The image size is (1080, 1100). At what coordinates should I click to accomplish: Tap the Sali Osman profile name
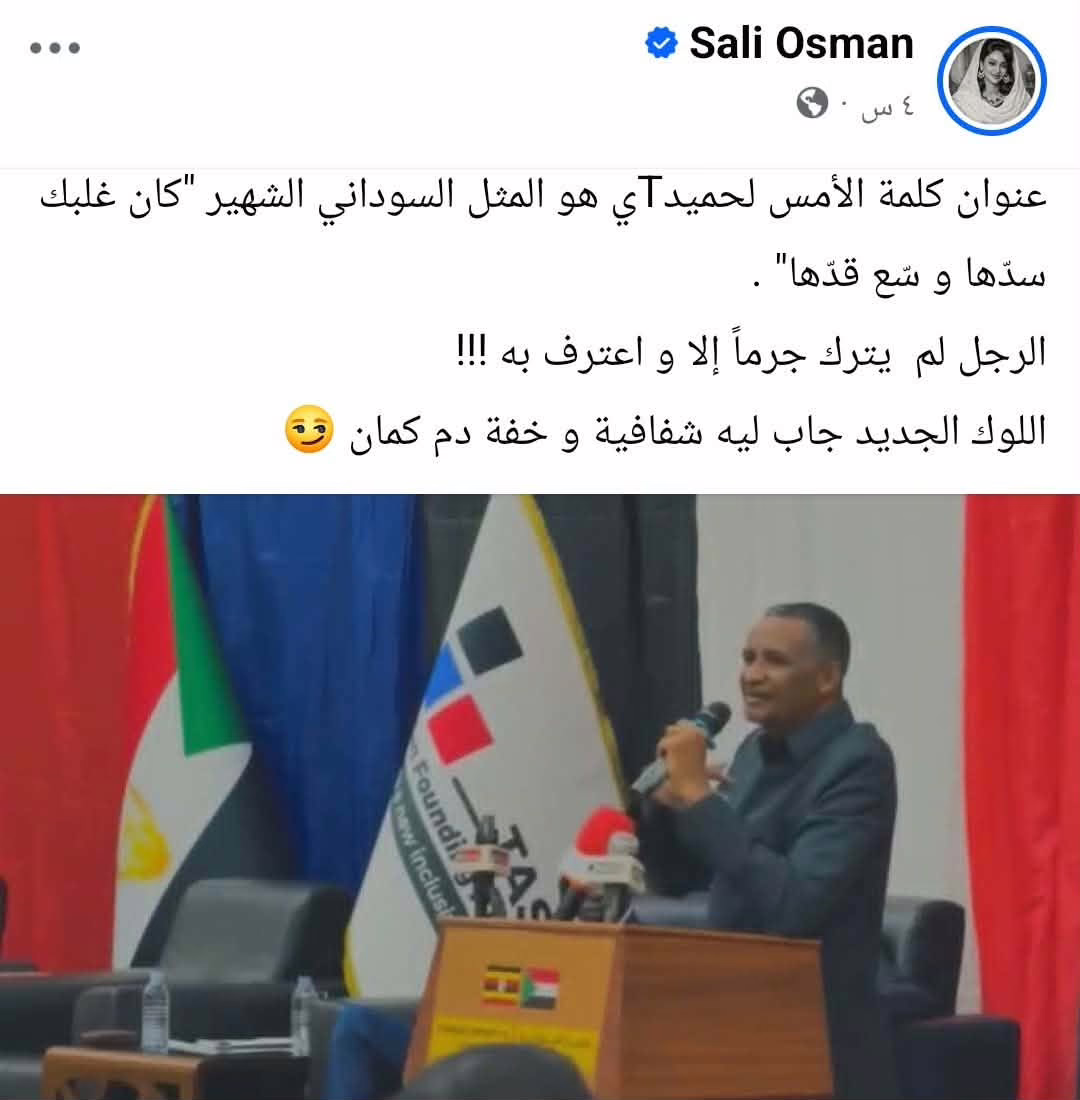(801, 44)
